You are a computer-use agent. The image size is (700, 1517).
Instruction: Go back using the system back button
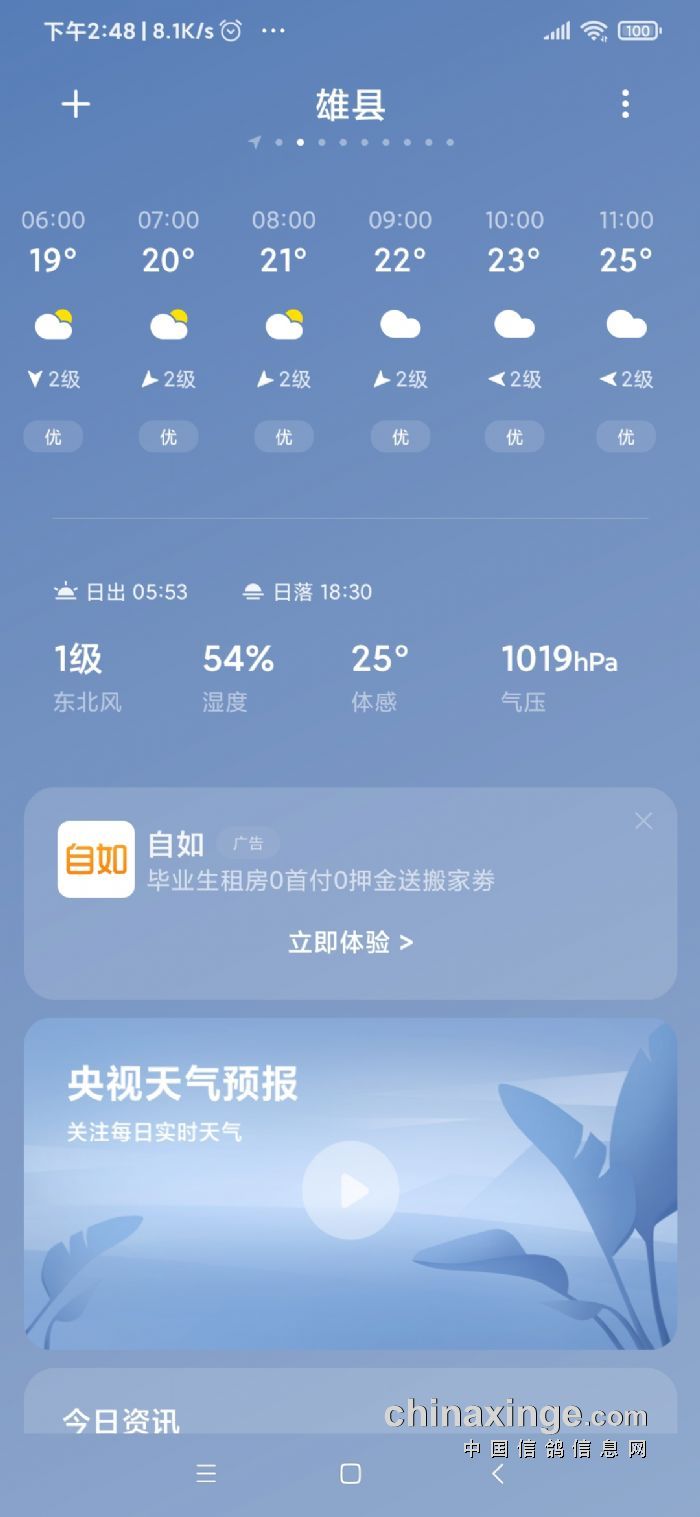tap(498, 1473)
